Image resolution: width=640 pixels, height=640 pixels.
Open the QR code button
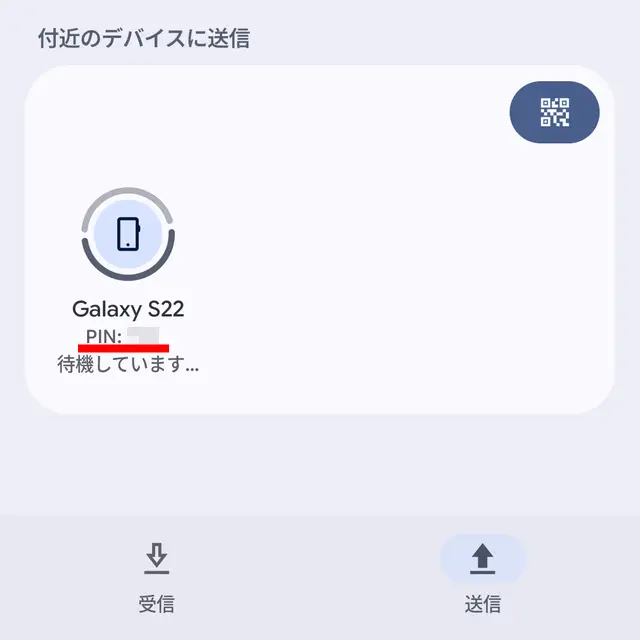(x=554, y=112)
